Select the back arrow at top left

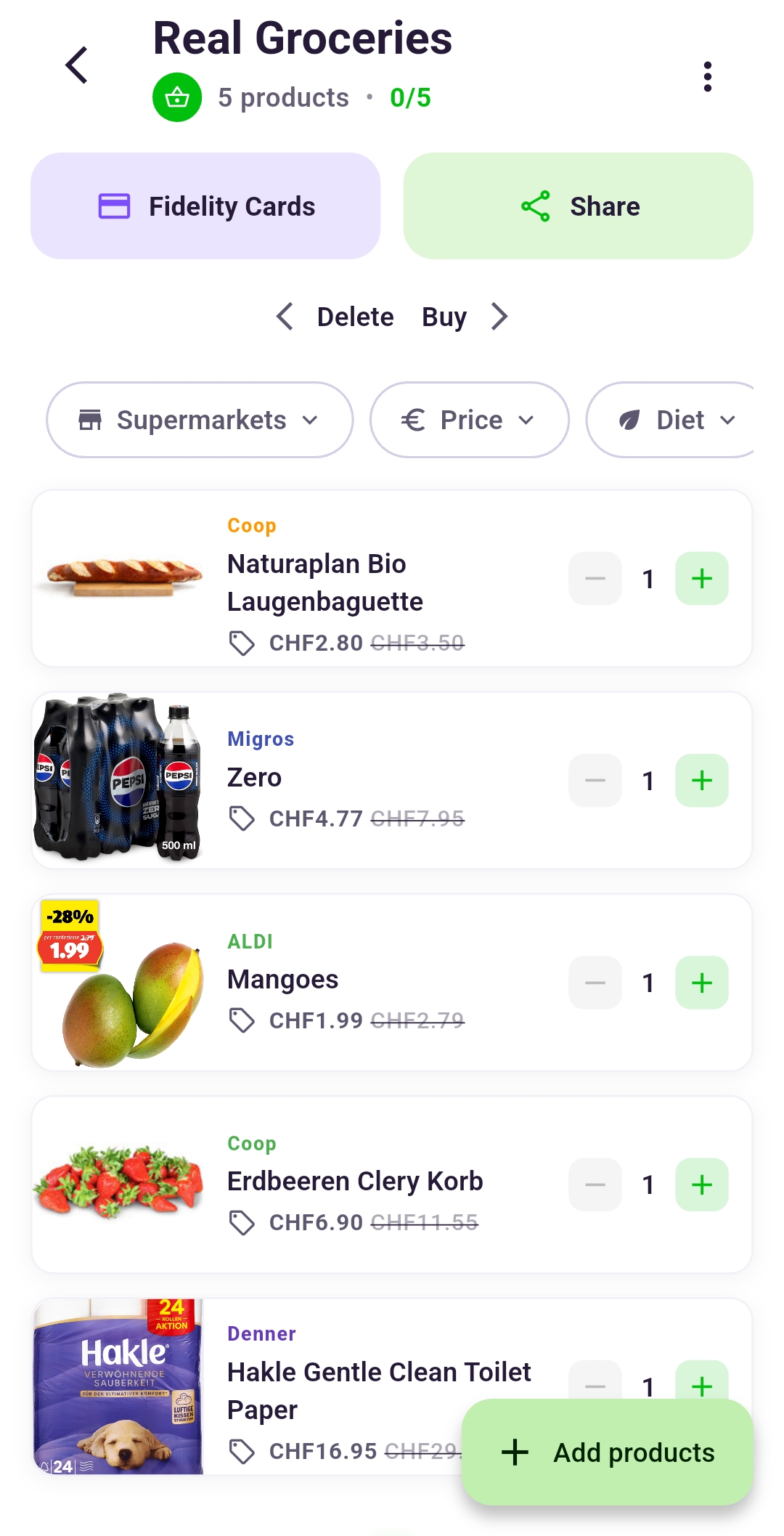tap(76, 65)
